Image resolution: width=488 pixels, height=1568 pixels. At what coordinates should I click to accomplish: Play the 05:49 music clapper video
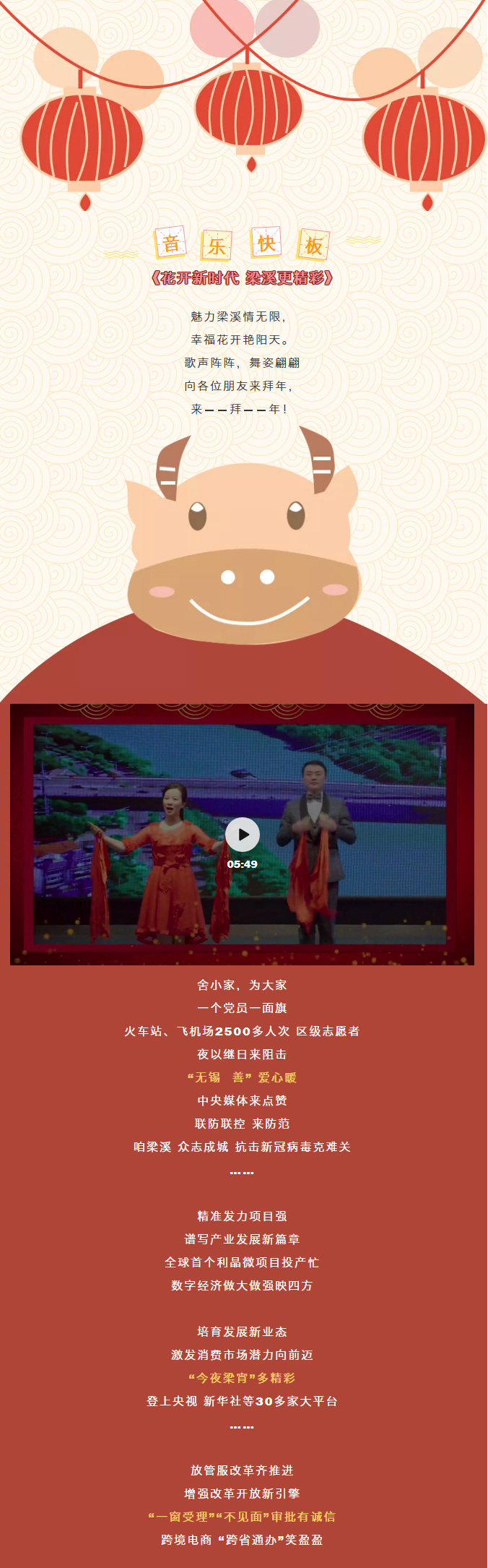[243, 835]
